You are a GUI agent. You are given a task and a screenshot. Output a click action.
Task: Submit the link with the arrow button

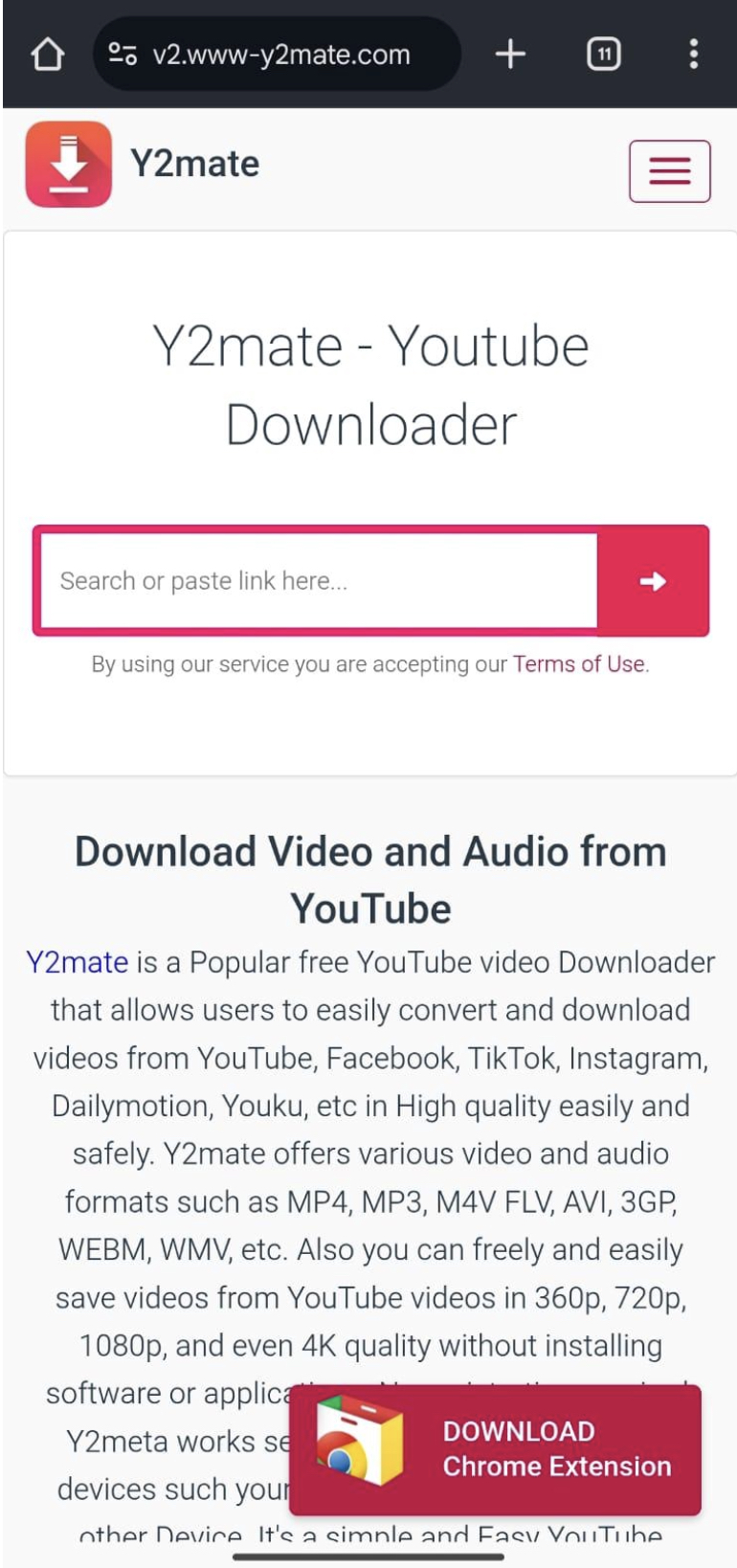pos(653,581)
